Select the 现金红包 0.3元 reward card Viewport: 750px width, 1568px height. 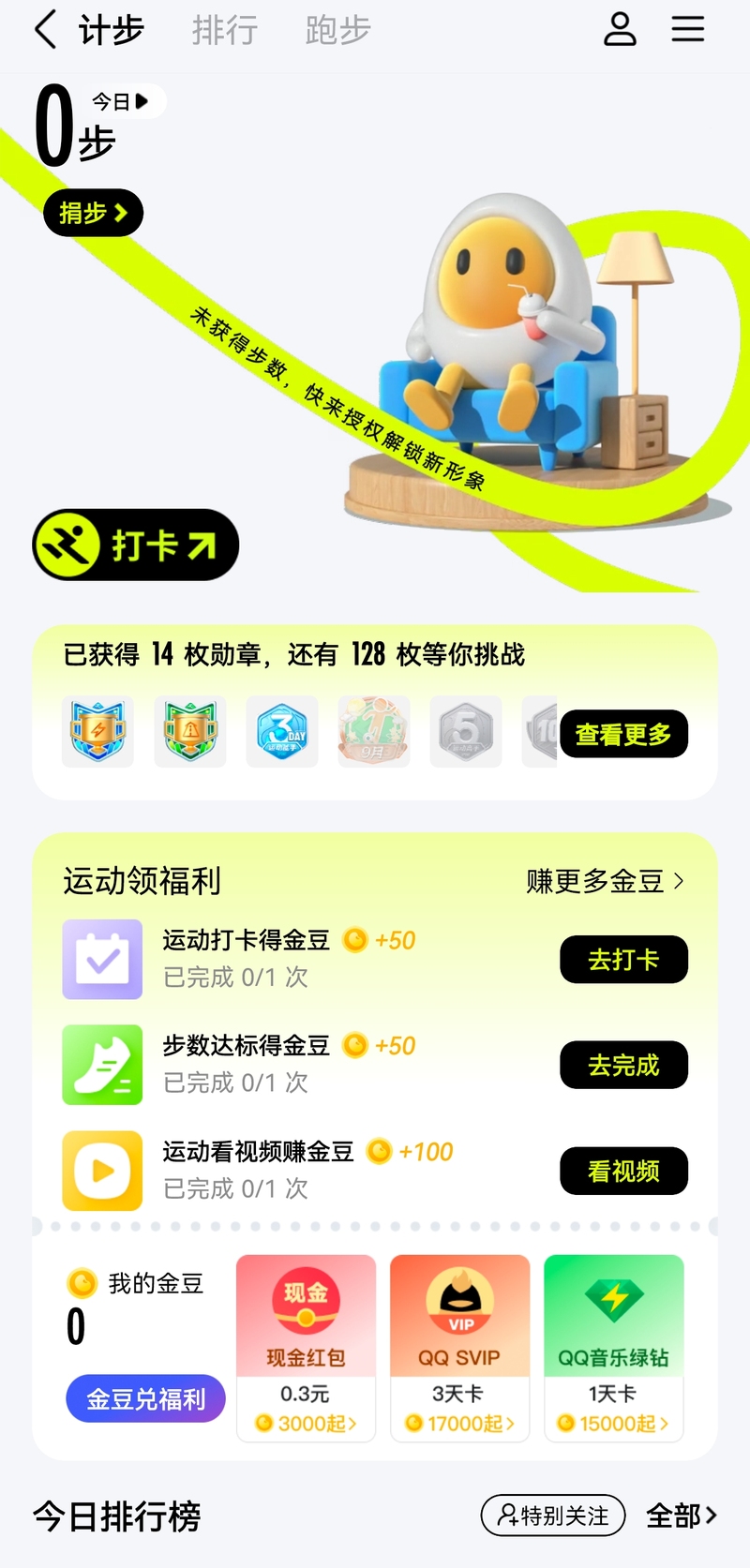pos(306,1348)
